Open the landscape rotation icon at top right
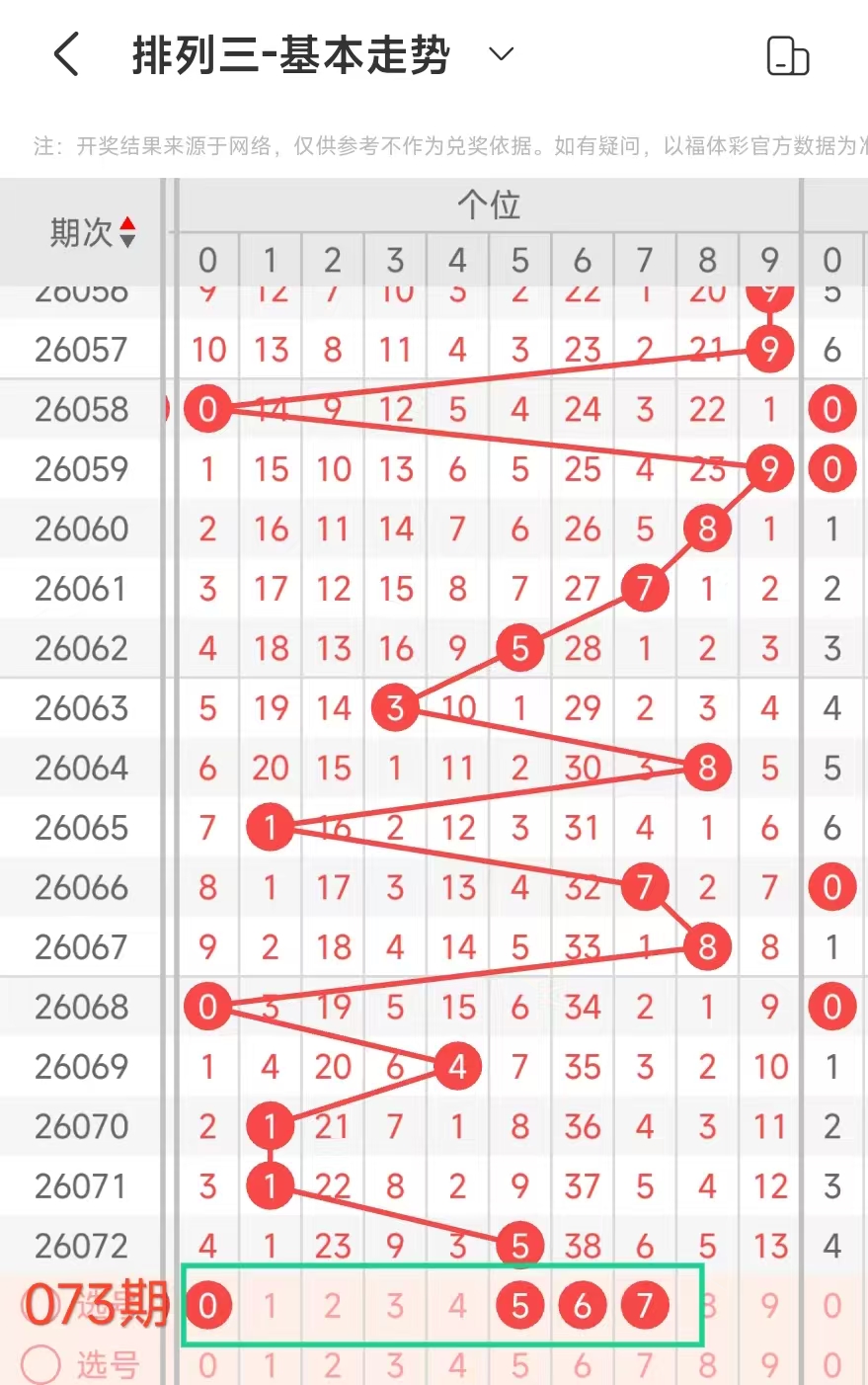Image resolution: width=868 pixels, height=1385 pixels. pyautogui.click(x=787, y=56)
